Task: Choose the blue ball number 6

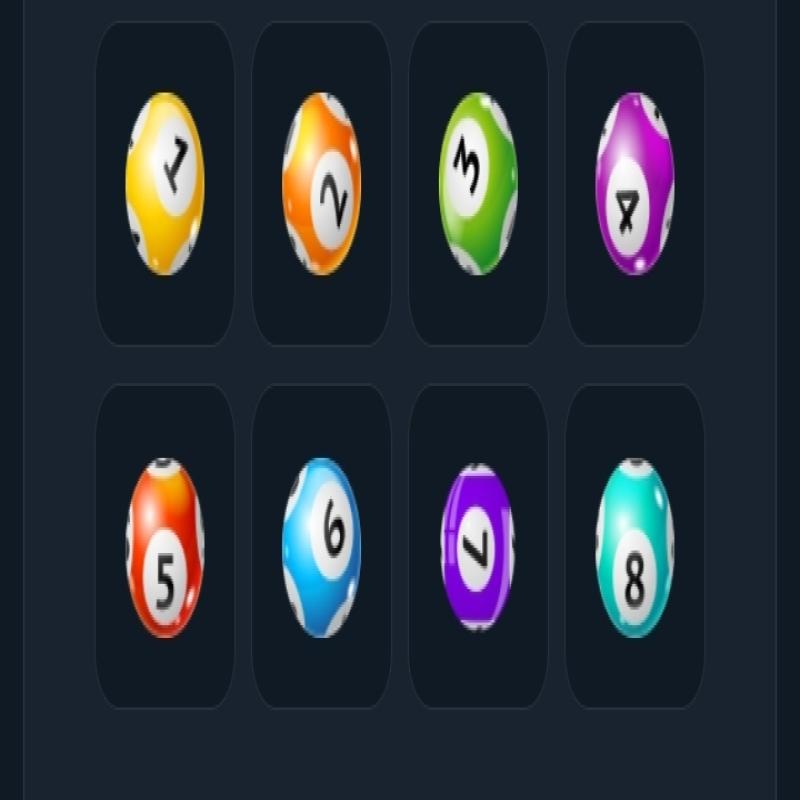Action: tap(321, 547)
